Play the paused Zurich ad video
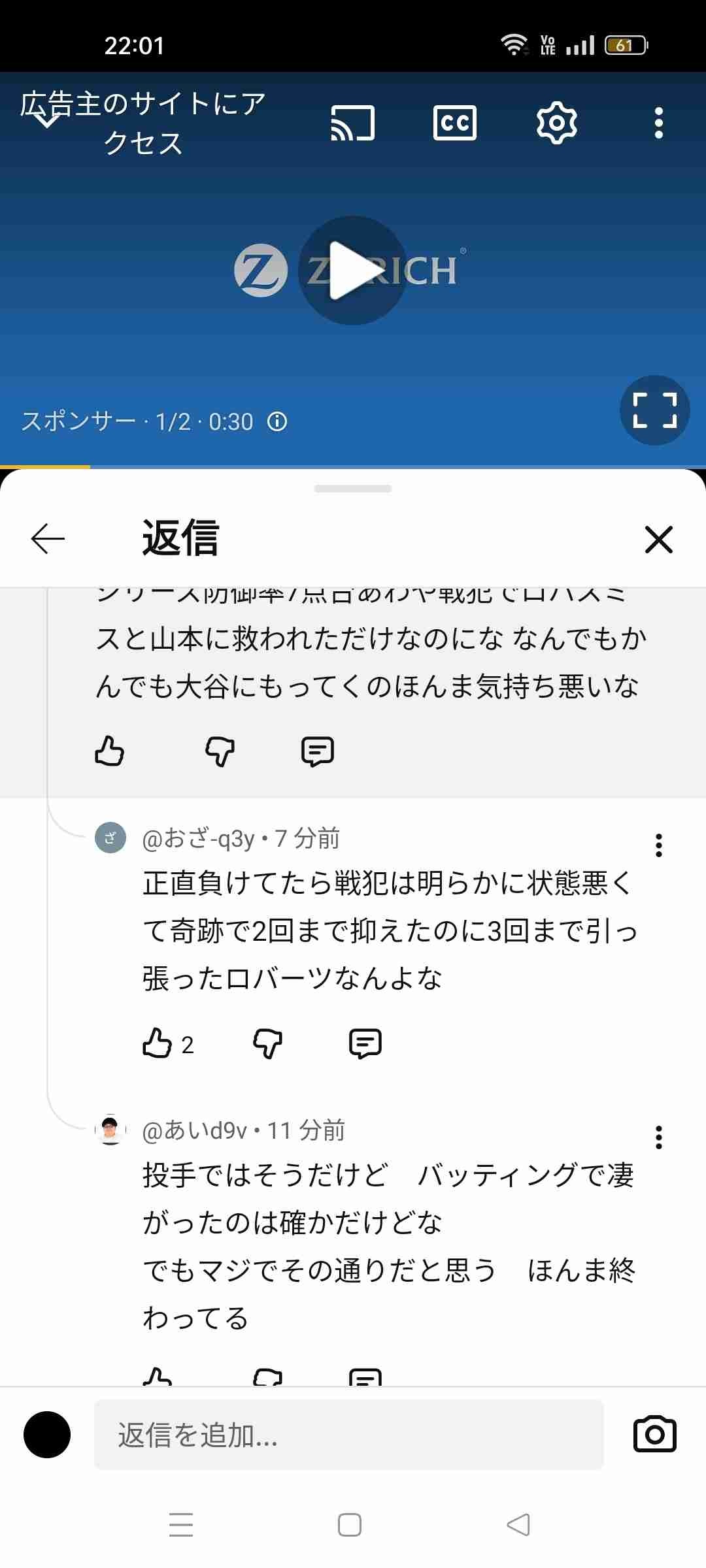 pyautogui.click(x=352, y=270)
